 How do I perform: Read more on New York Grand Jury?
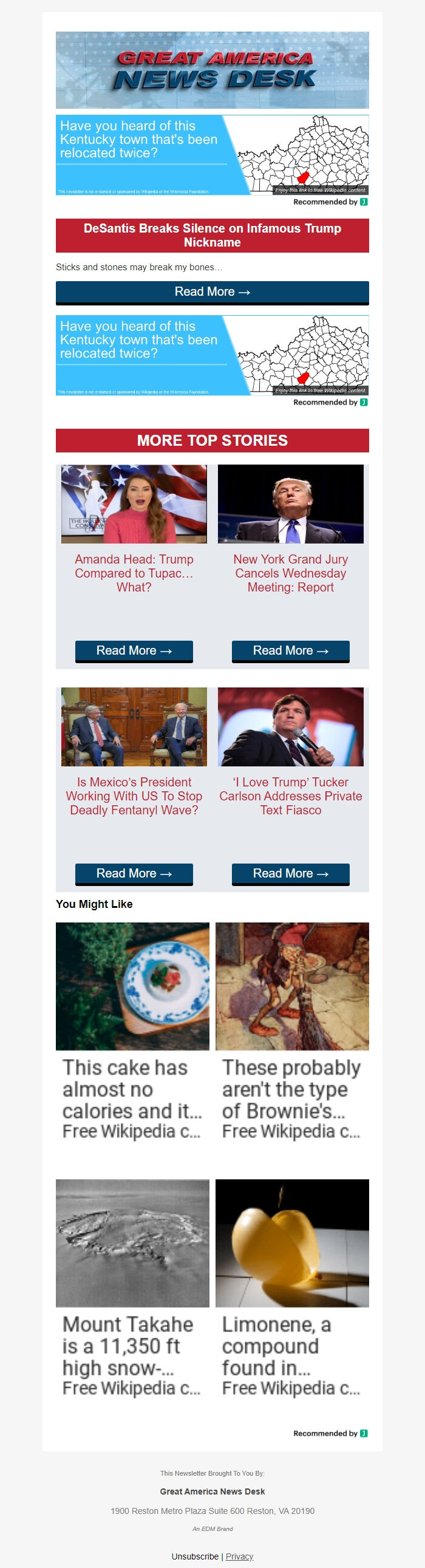click(x=290, y=650)
